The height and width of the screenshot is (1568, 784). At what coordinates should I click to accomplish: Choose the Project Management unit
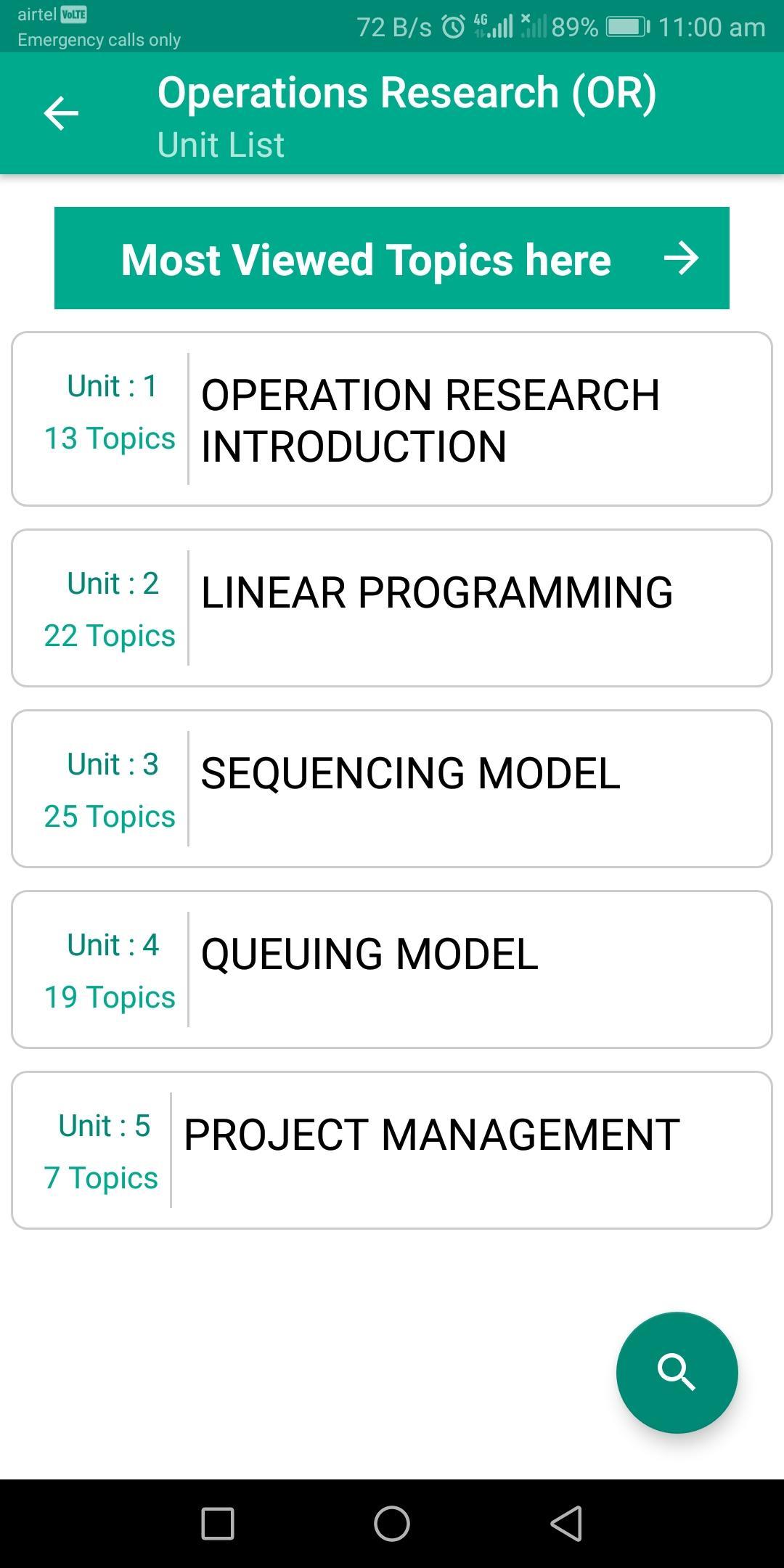point(392,1151)
